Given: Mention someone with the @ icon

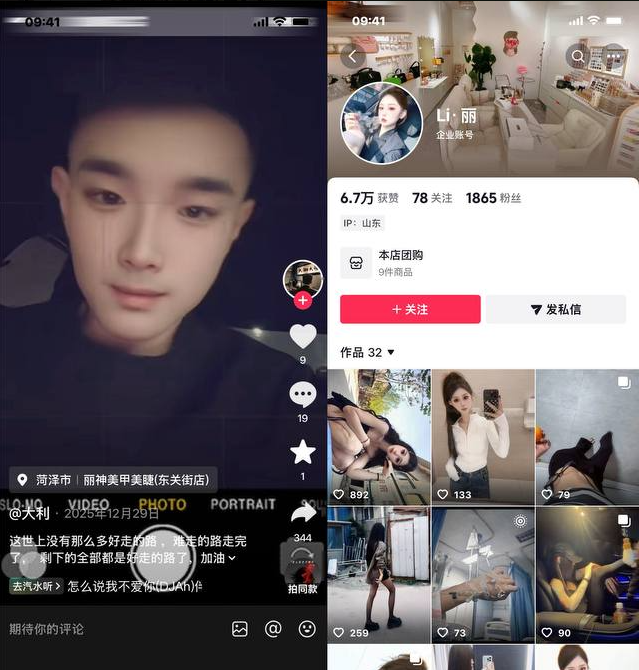Looking at the screenshot, I should pos(273,629).
